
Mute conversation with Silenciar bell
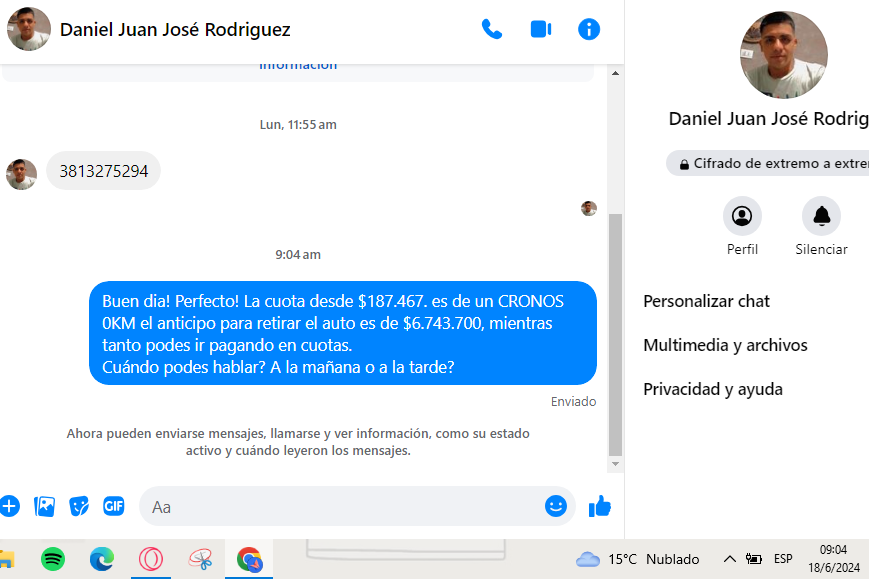point(821,216)
